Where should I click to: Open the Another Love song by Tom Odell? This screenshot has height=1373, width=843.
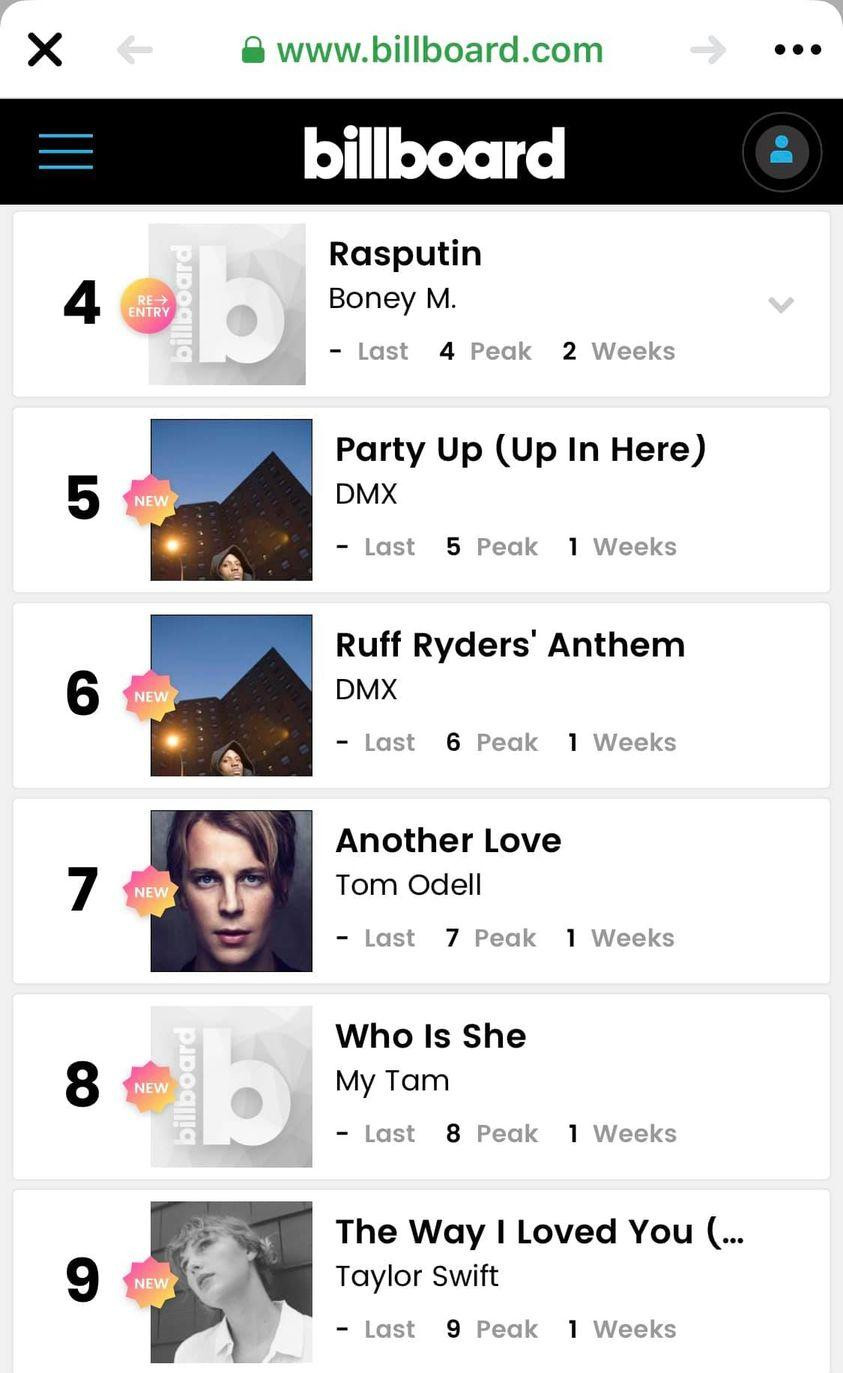(x=447, y=840)
